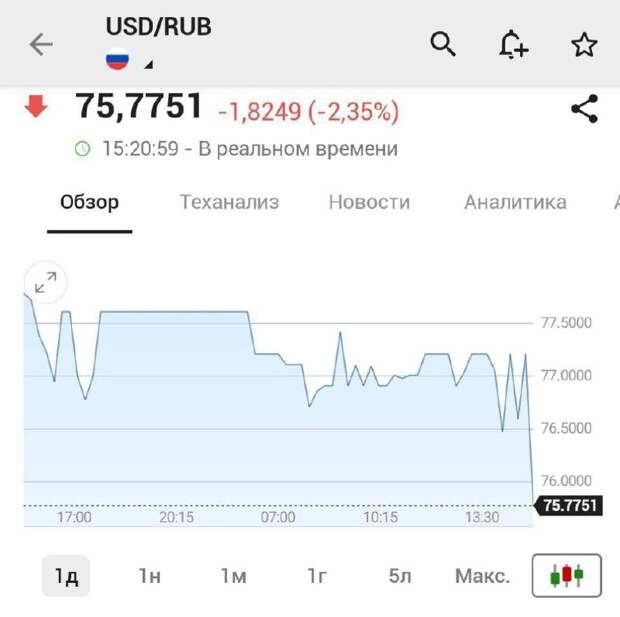Image resolution: width=620 pixels, height=617 pixels.
Task: Open the search magnifier icon
Action: click(x=443, y=44)
